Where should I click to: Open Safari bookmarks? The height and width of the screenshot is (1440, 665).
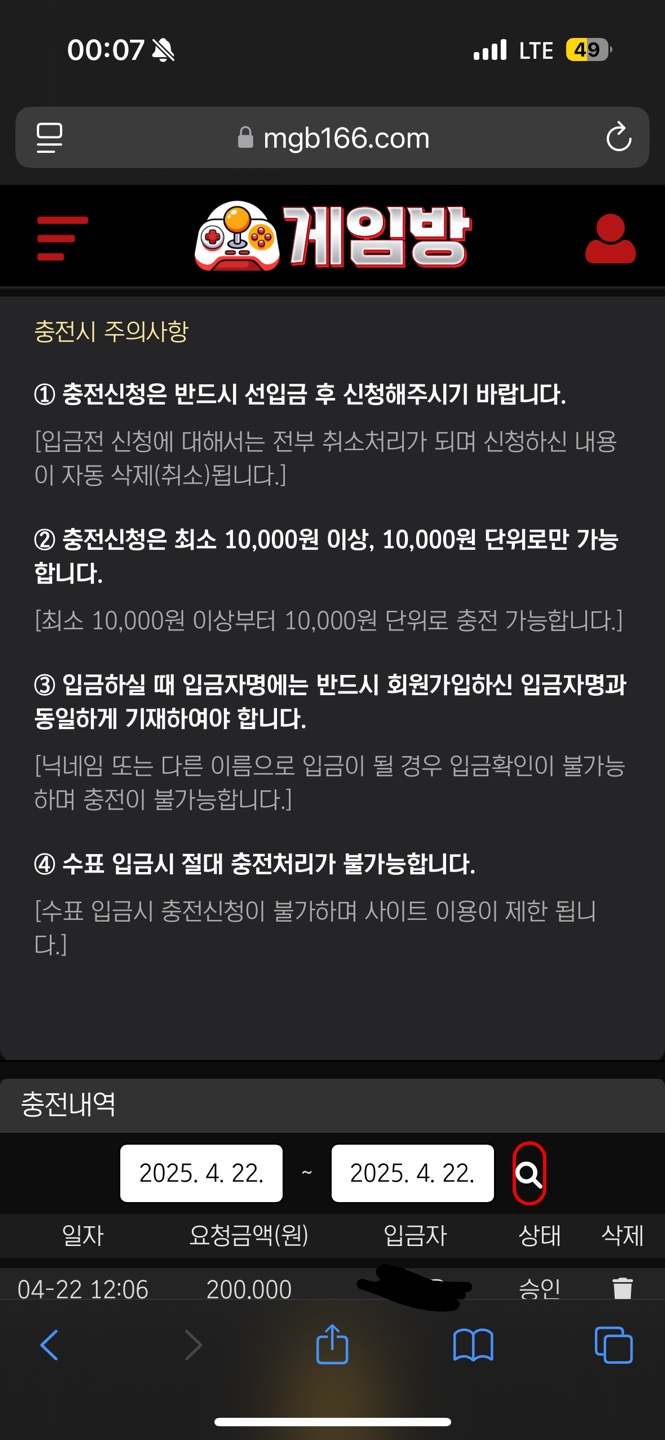pos(473,1345)
